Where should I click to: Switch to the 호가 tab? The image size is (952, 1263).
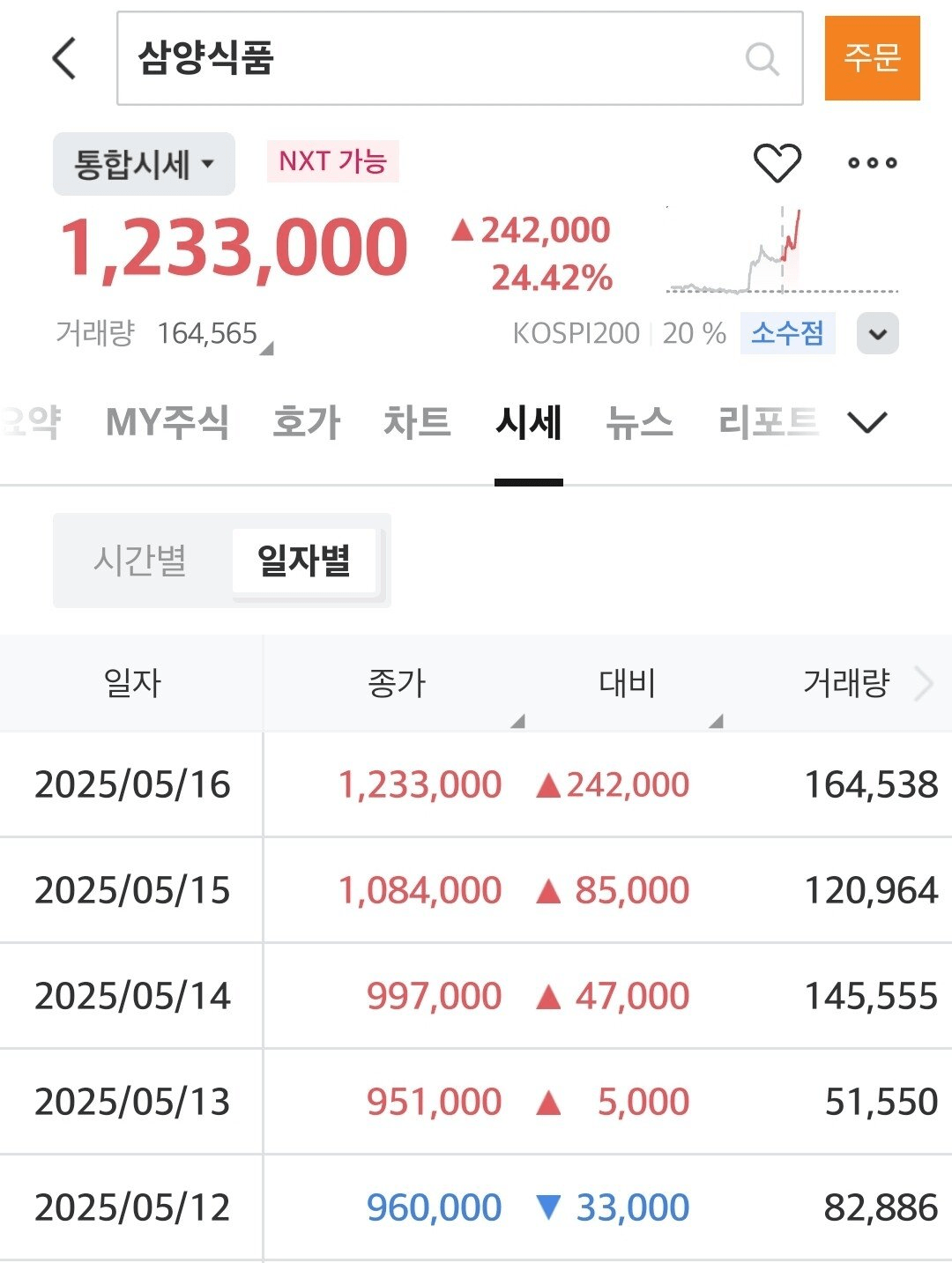click(306, 422)
